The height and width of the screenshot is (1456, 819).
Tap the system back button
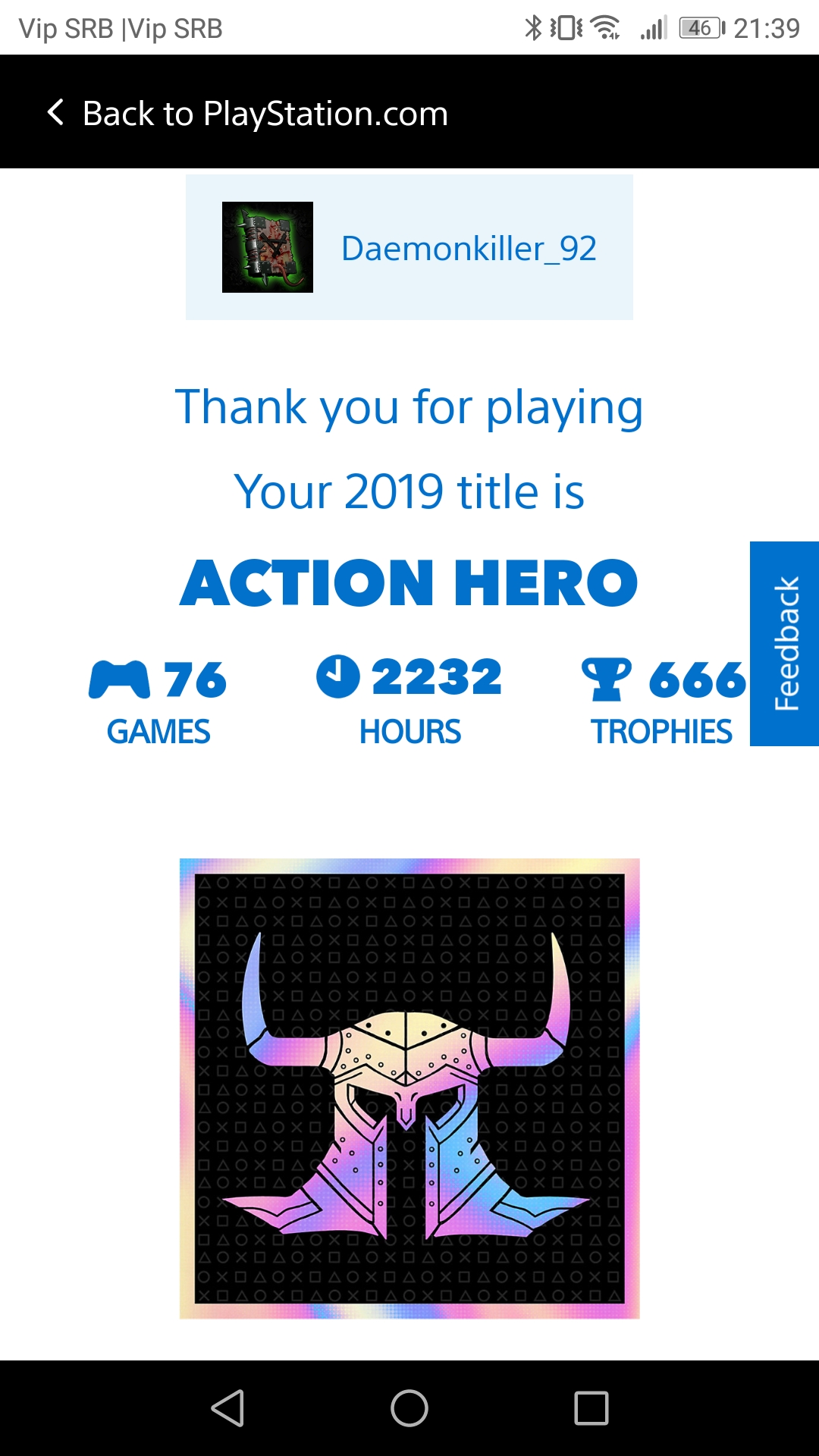227,1408
